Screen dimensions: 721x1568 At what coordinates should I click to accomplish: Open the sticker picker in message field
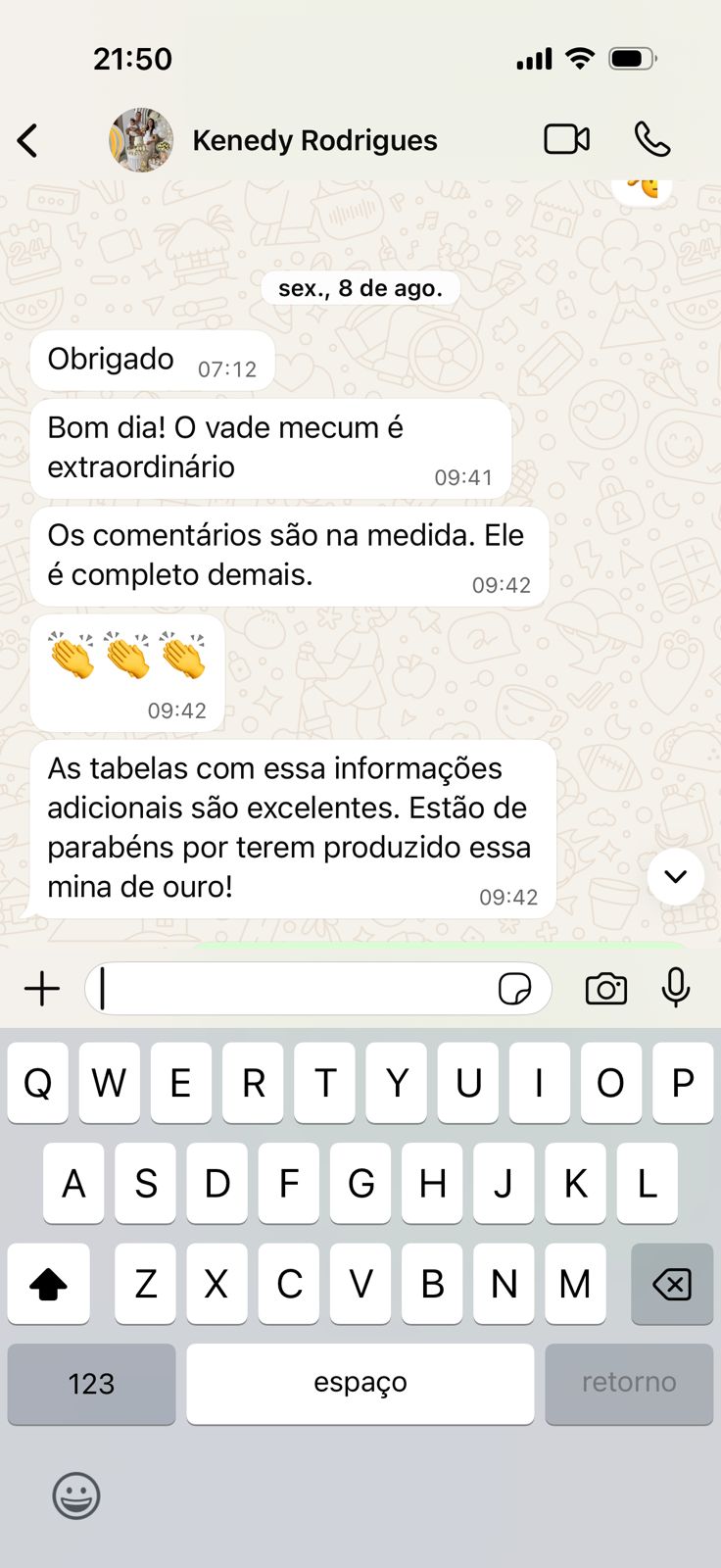514,989
